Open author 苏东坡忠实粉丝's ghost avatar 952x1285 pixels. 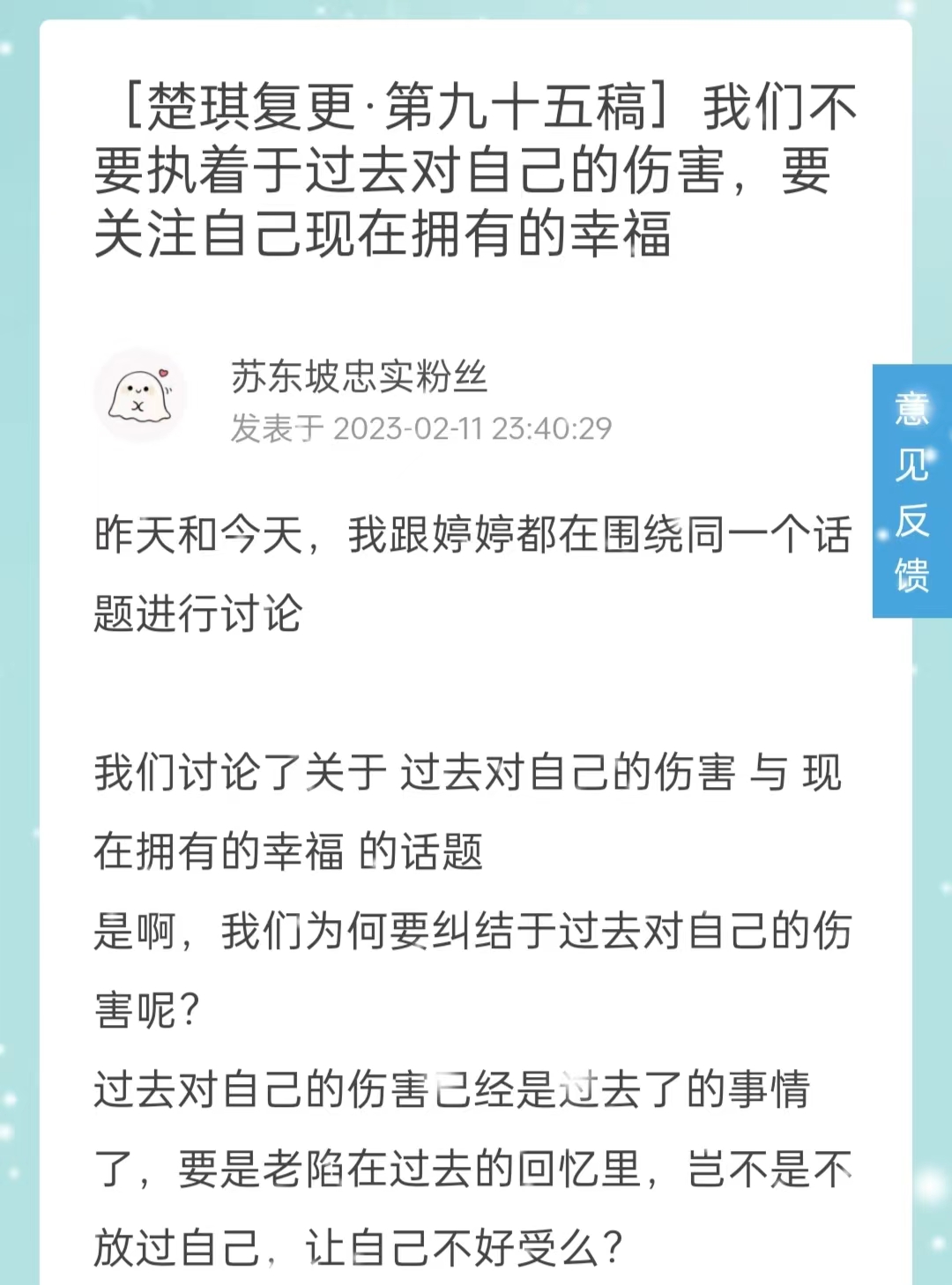[141, 396]
